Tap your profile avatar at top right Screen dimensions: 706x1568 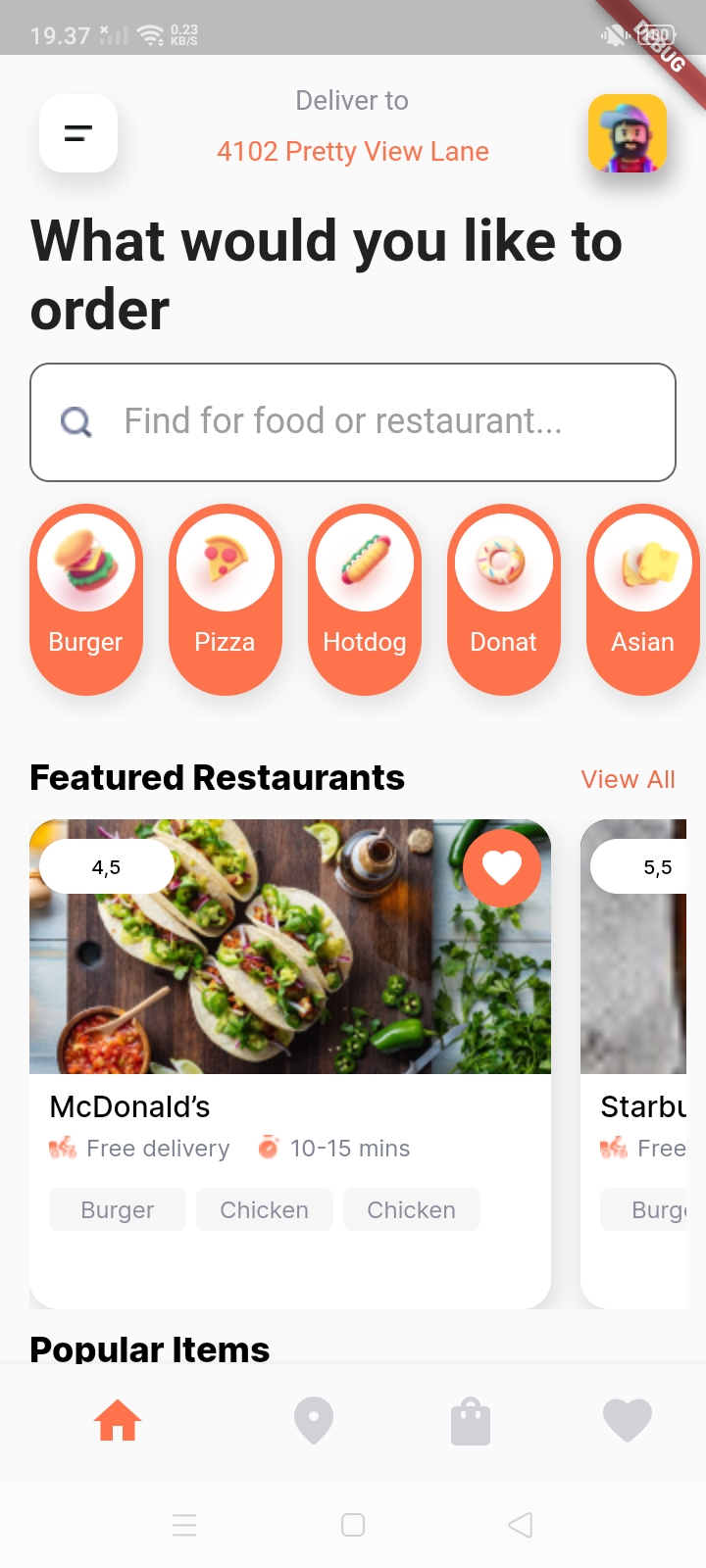pos(628,133)
